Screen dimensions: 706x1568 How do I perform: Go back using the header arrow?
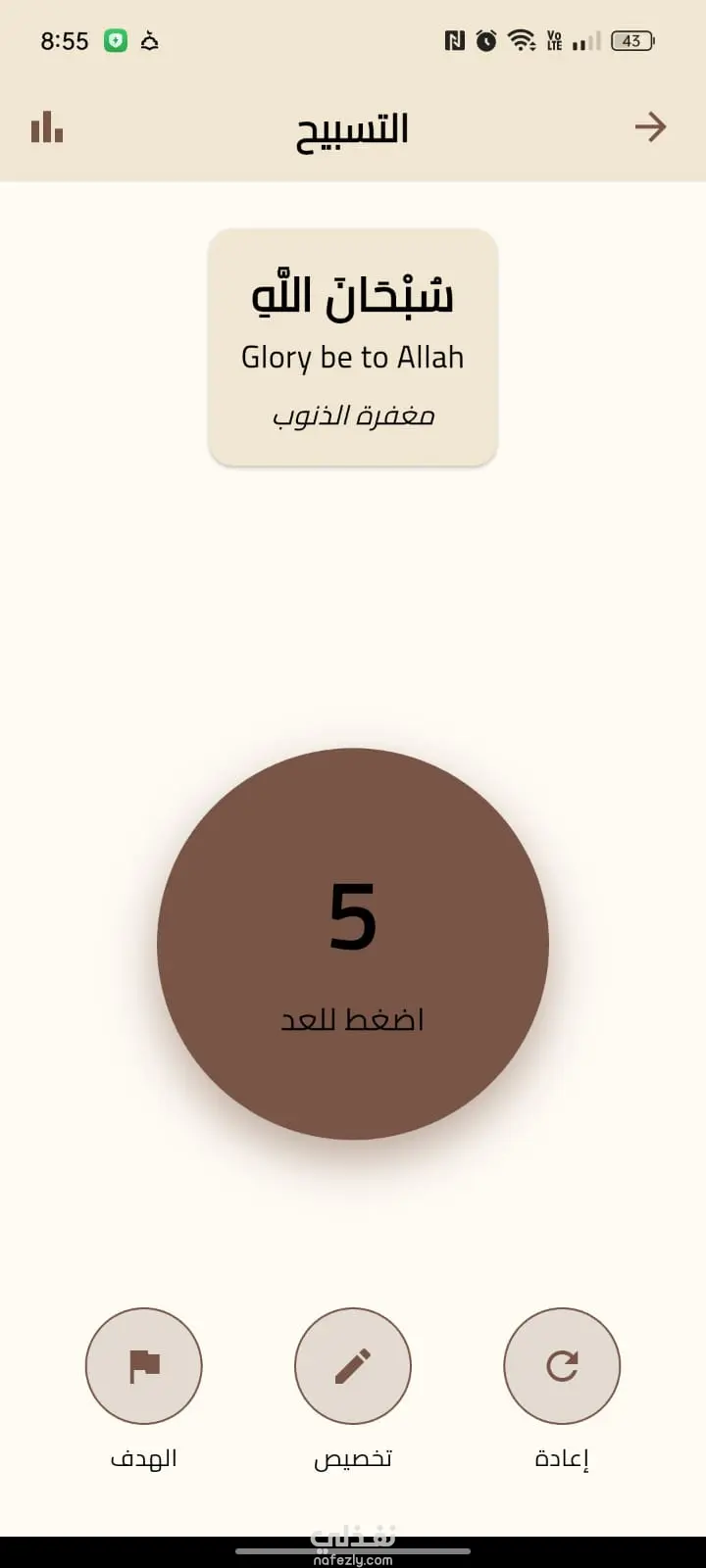pos(650,127)
